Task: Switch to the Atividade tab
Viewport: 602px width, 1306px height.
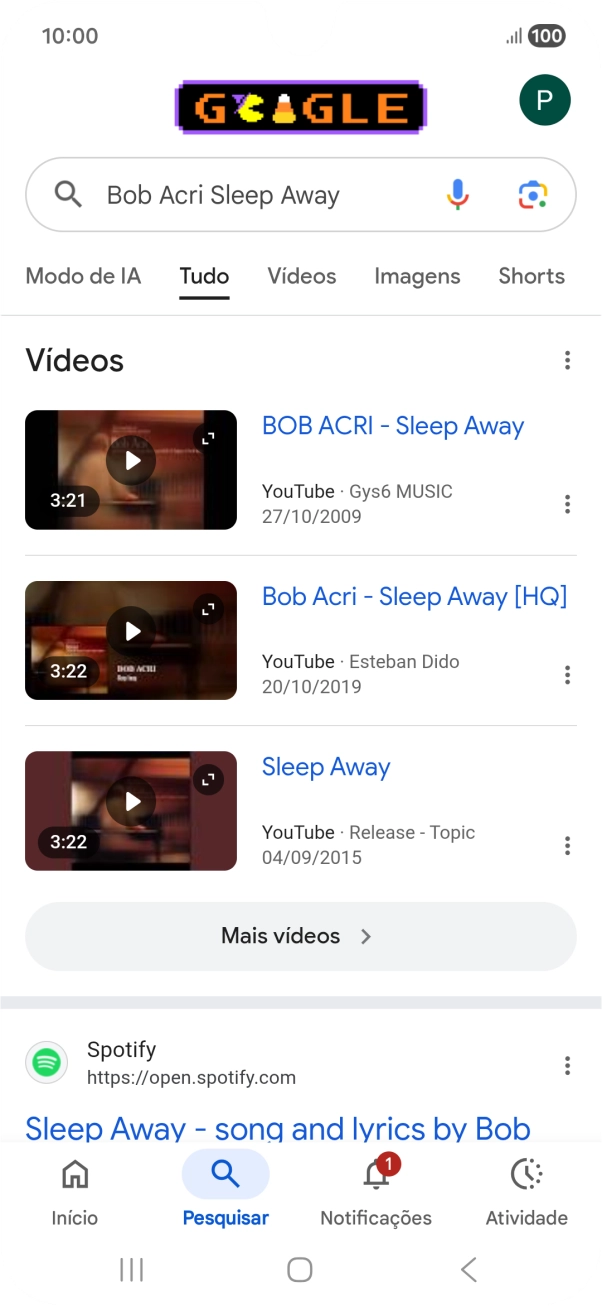Action: 526,1190
